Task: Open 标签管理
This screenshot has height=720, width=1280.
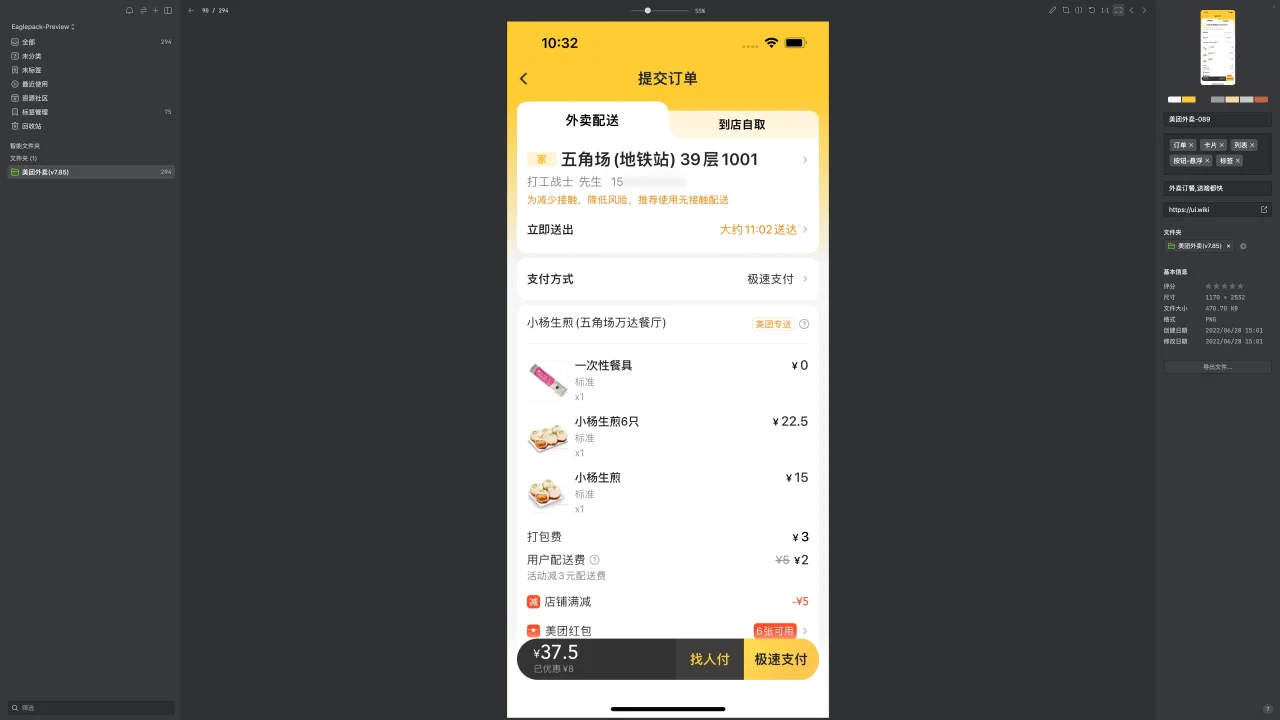Action: [x=34, y=112]
